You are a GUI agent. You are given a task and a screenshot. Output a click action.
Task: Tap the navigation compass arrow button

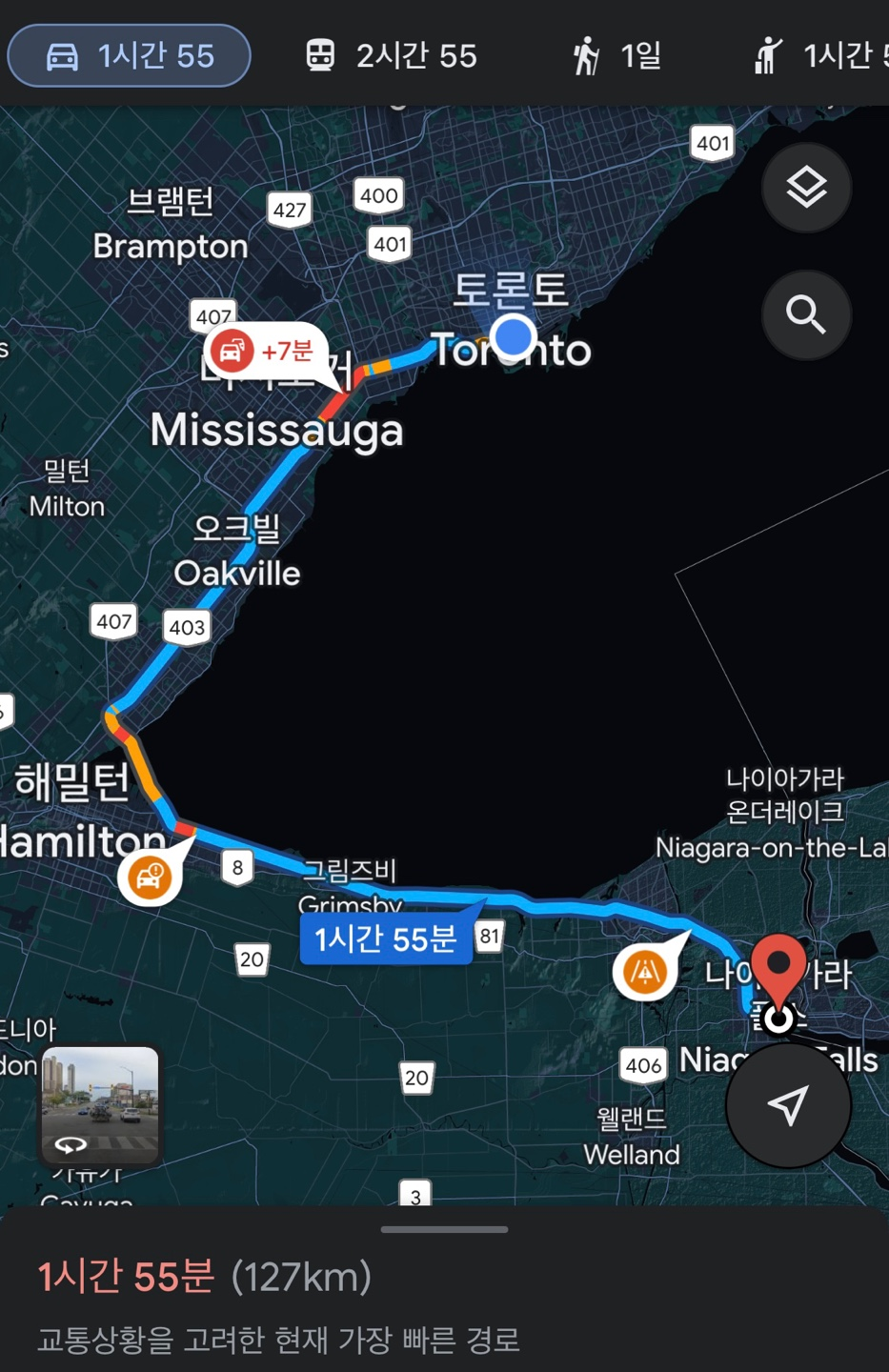787,1104
